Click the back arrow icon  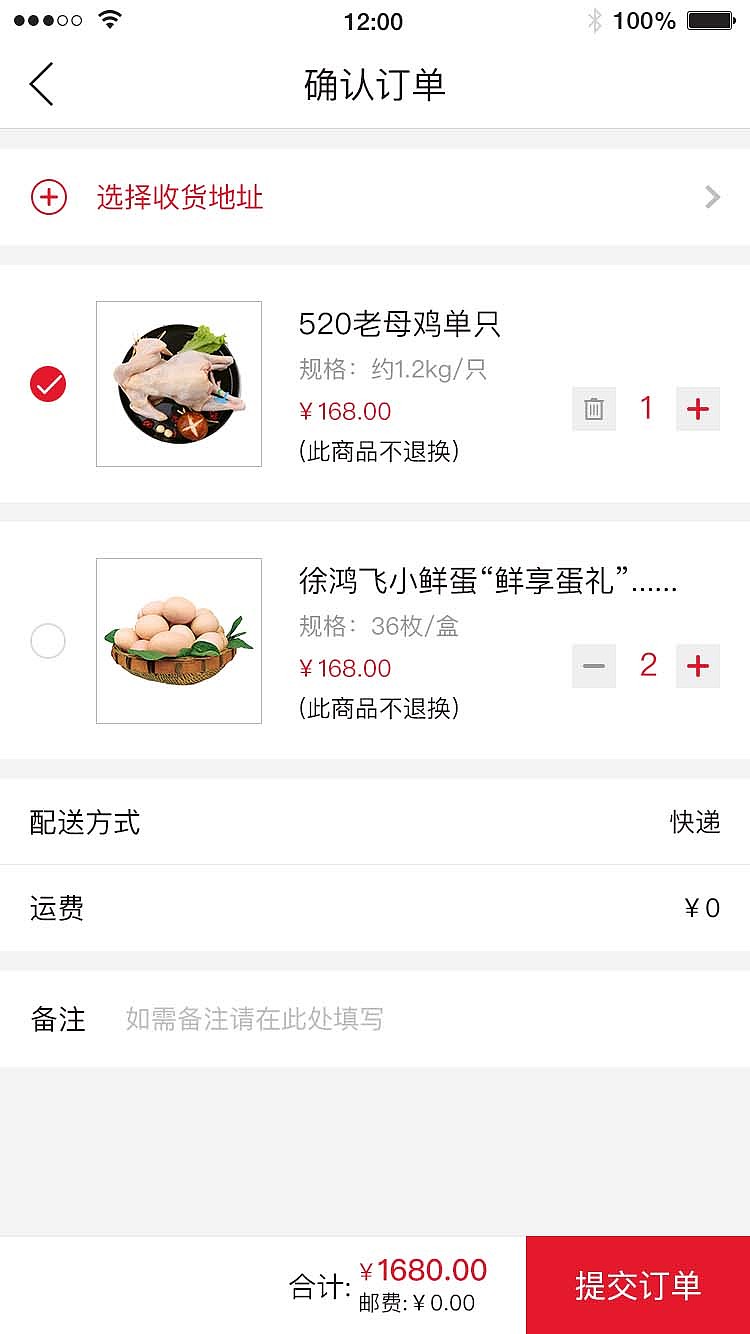point(41,84)
